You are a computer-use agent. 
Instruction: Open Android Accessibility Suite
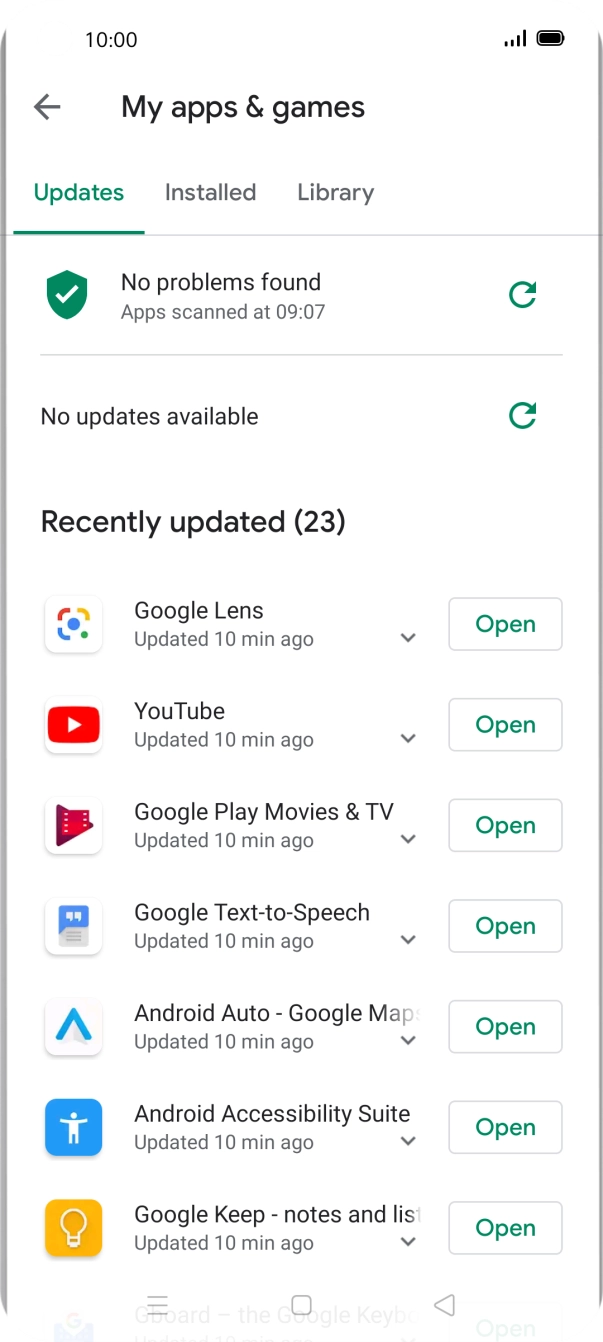click(x=505, y=1128)
